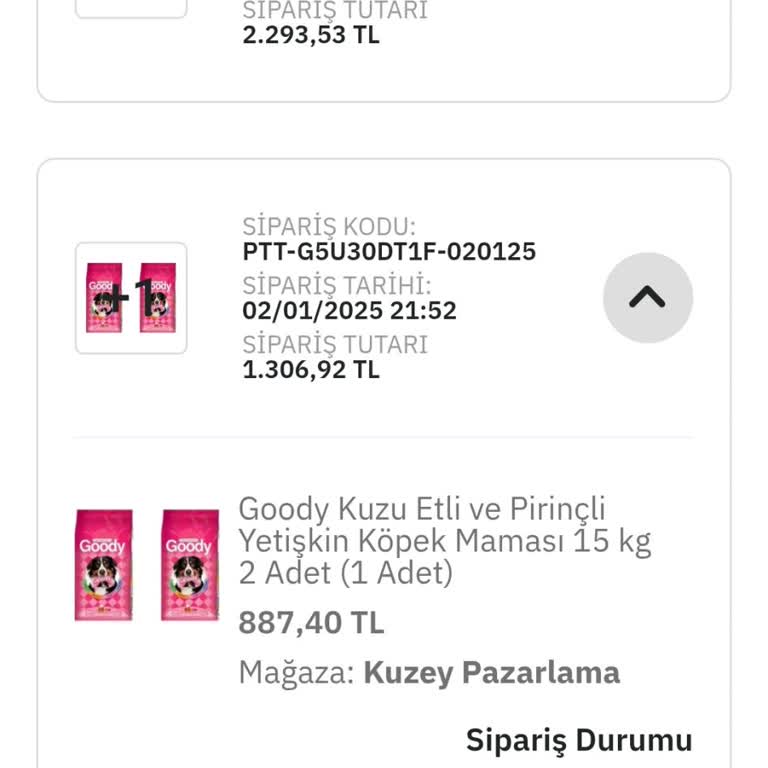The image size is (768, 768).
Task: Open the Goody Kuzu Etli köpek maması product
Action: [x=444, y=540]
